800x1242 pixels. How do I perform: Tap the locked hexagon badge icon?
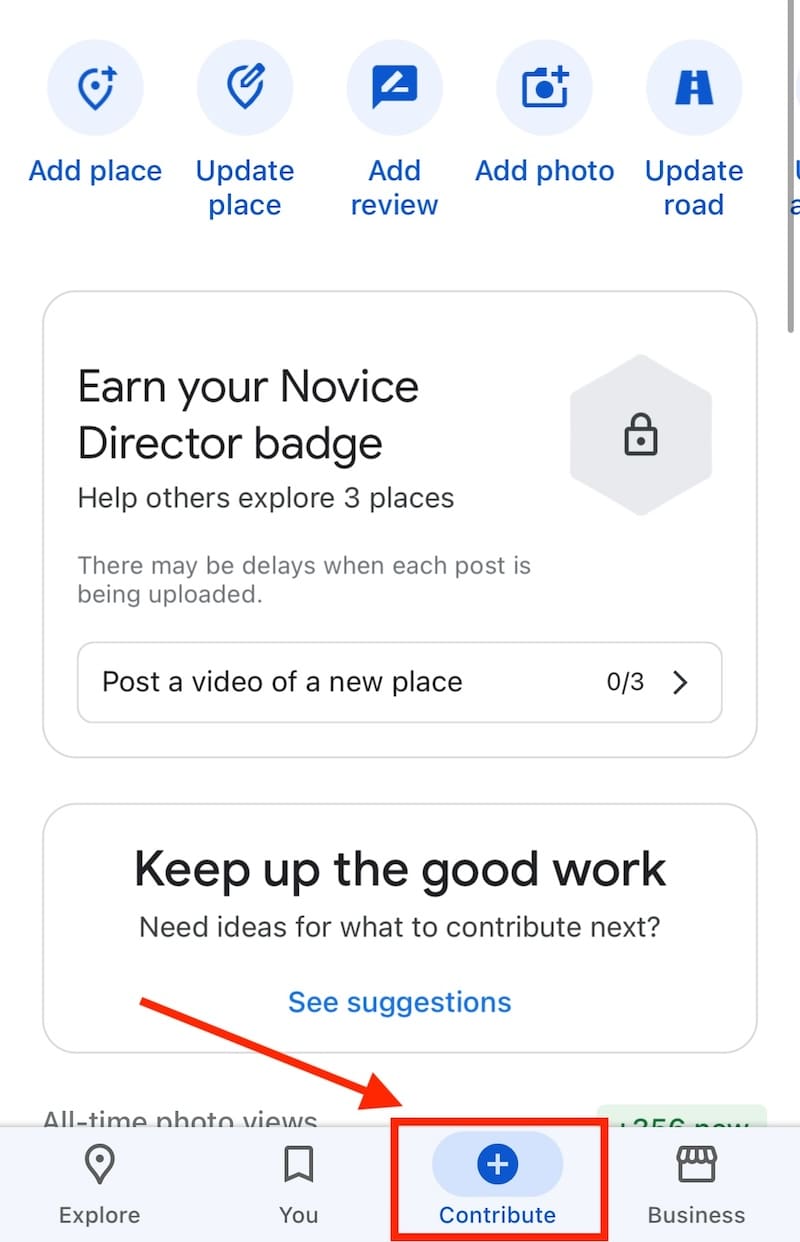[x=640, y=433]
